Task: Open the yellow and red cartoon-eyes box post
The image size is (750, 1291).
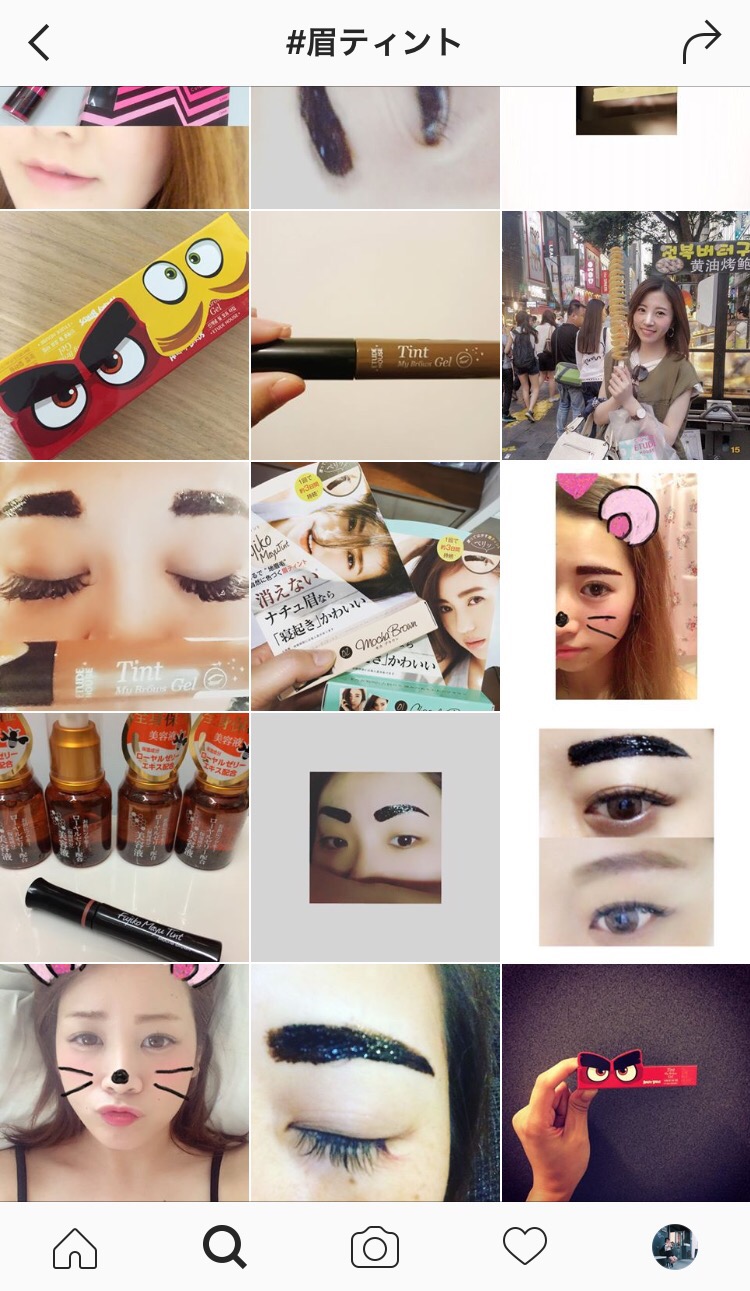Action: (124, 335)
